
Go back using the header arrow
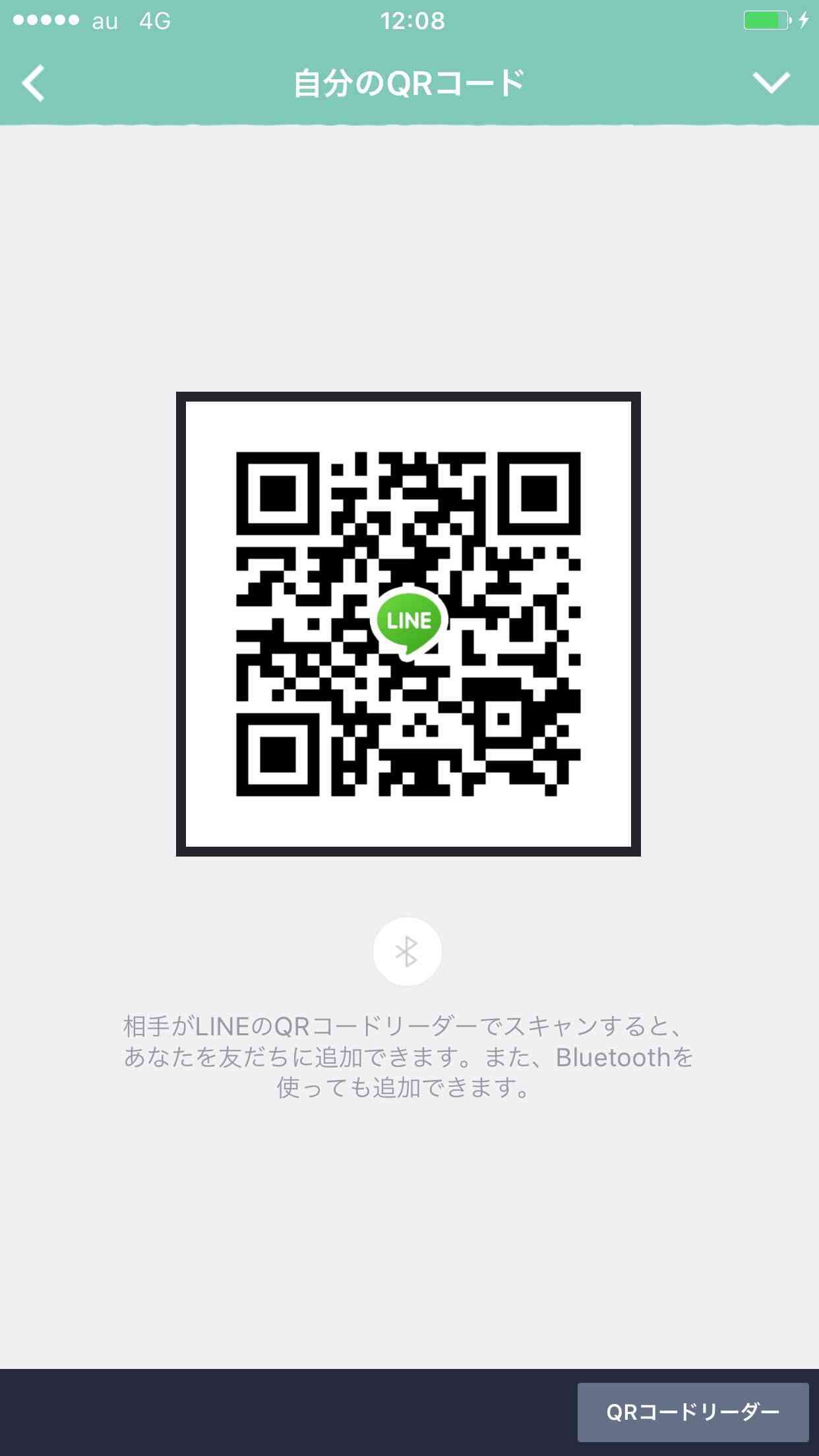coord(33,83)
